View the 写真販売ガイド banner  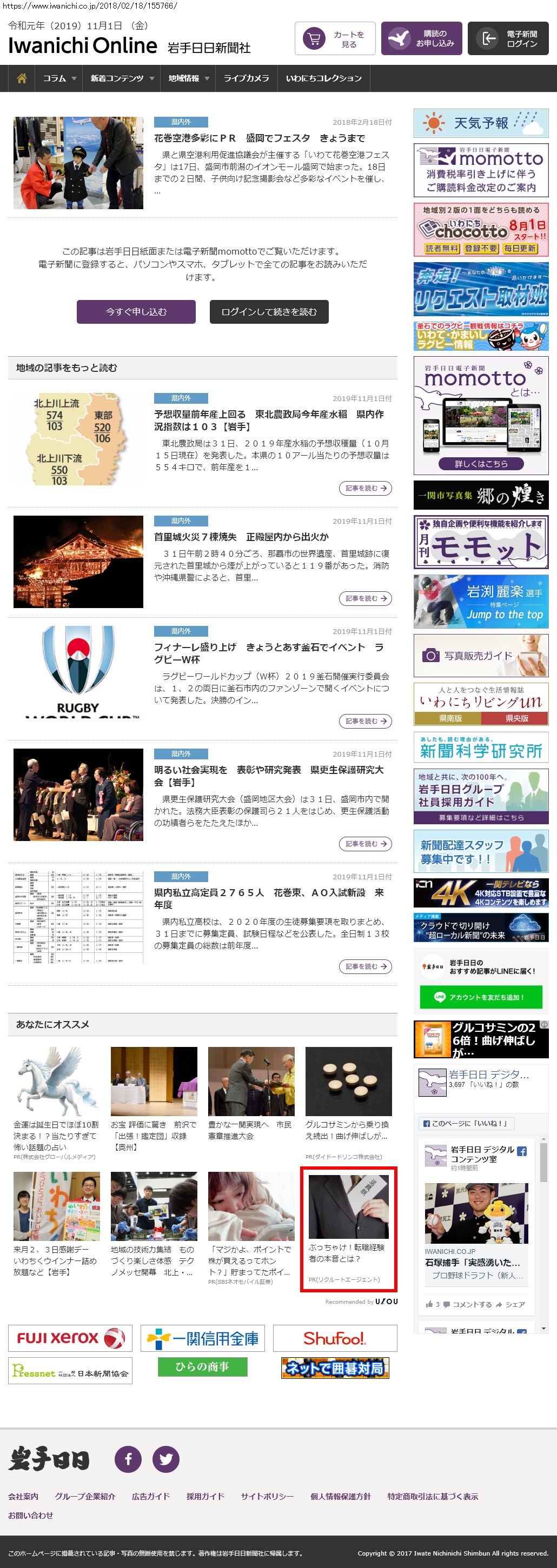481,656
